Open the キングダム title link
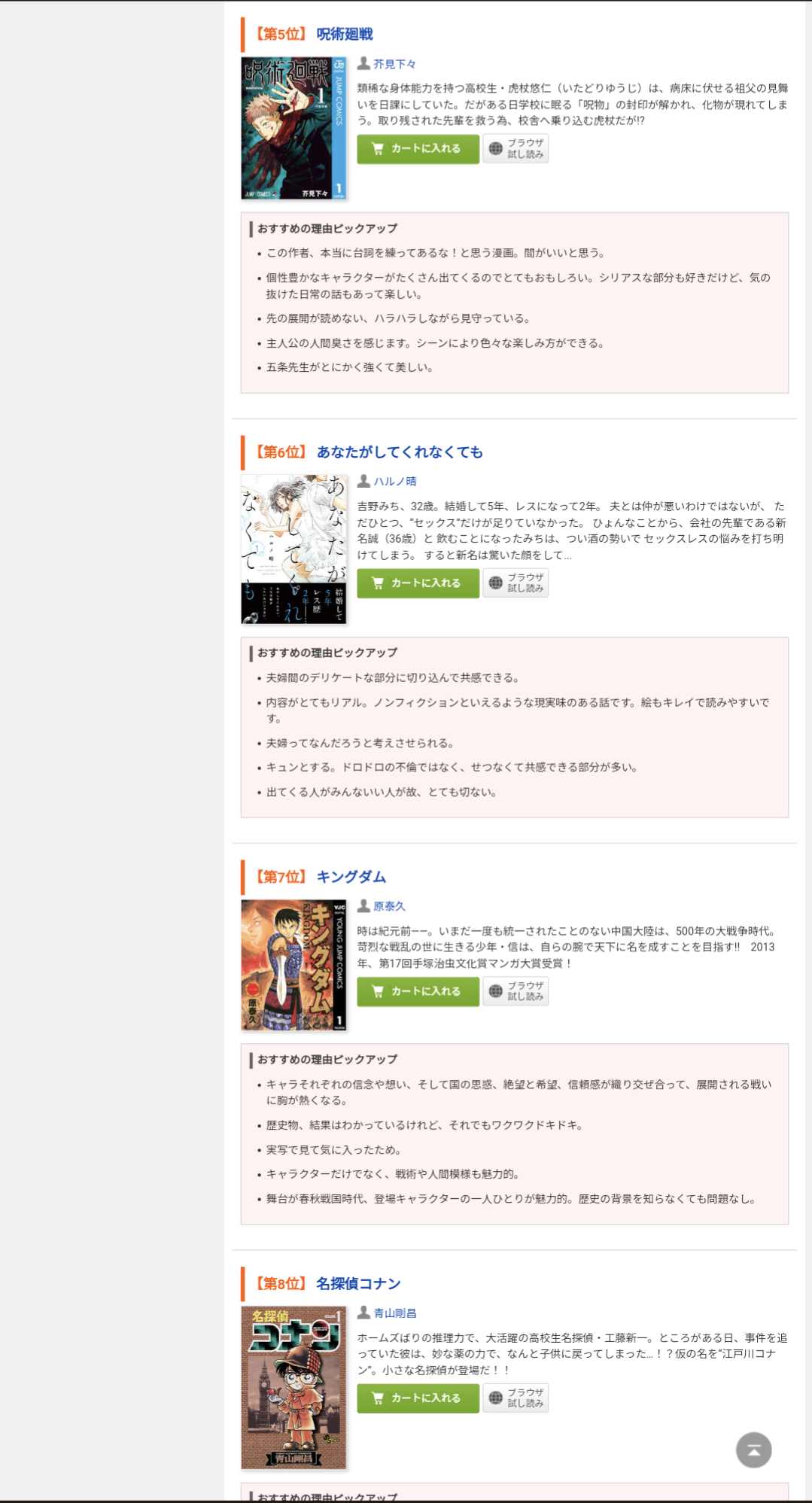812x1503 pixels. pyautogui.click(x=351, y=877)
